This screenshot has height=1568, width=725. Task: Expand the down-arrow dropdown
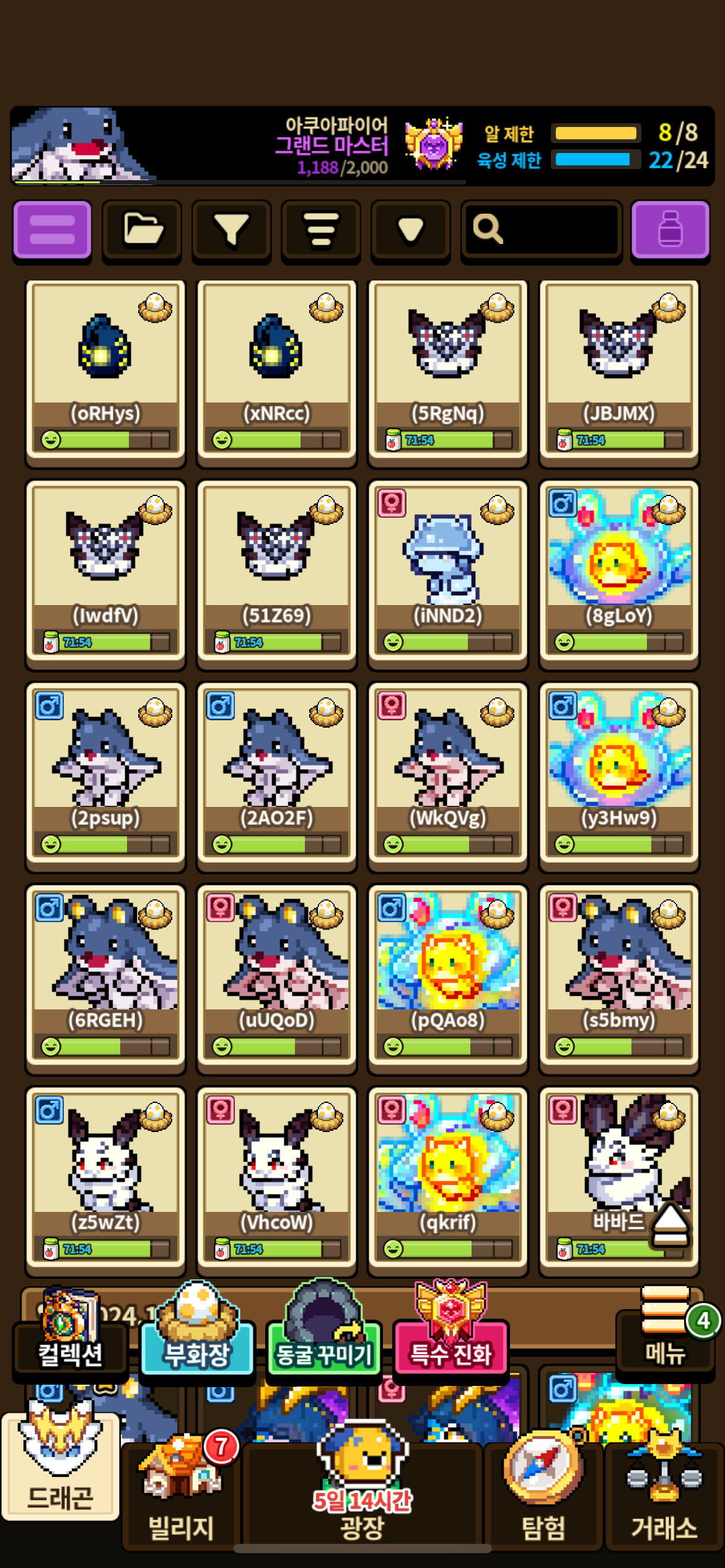(410, 230)
